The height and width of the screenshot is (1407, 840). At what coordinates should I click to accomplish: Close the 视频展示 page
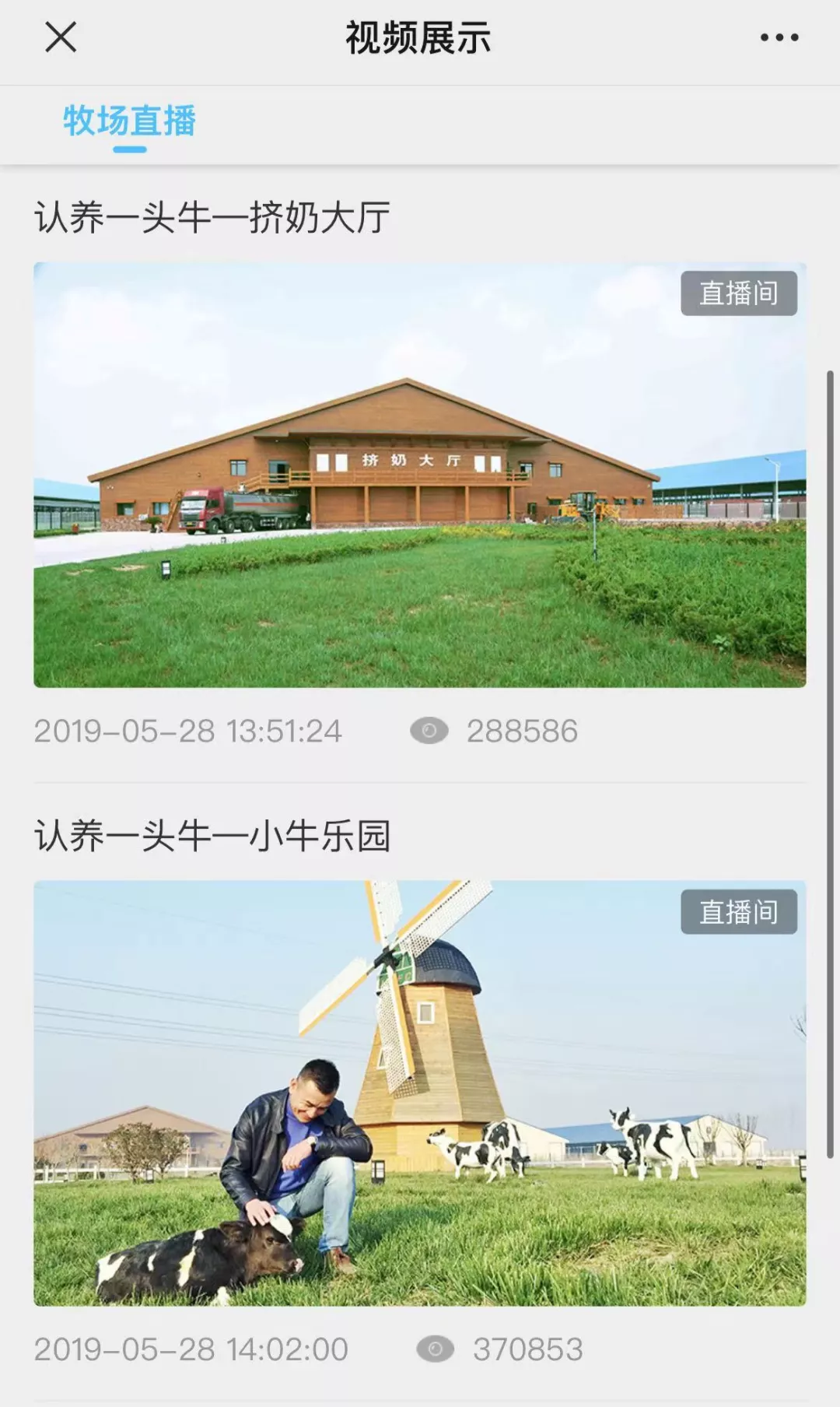61,37
